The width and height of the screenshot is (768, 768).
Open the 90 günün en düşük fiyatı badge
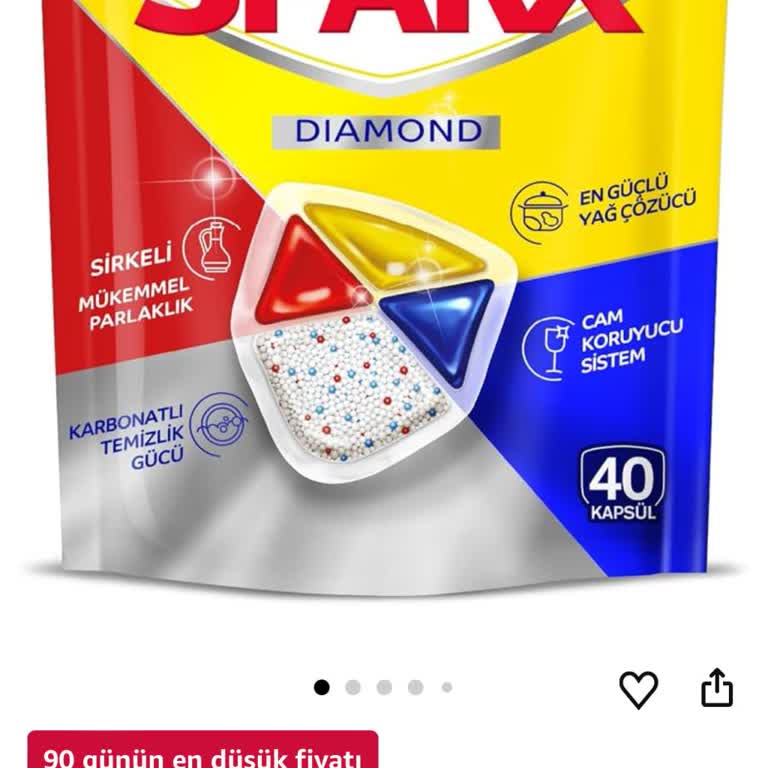pyautogui.click(x=203, y=752)
